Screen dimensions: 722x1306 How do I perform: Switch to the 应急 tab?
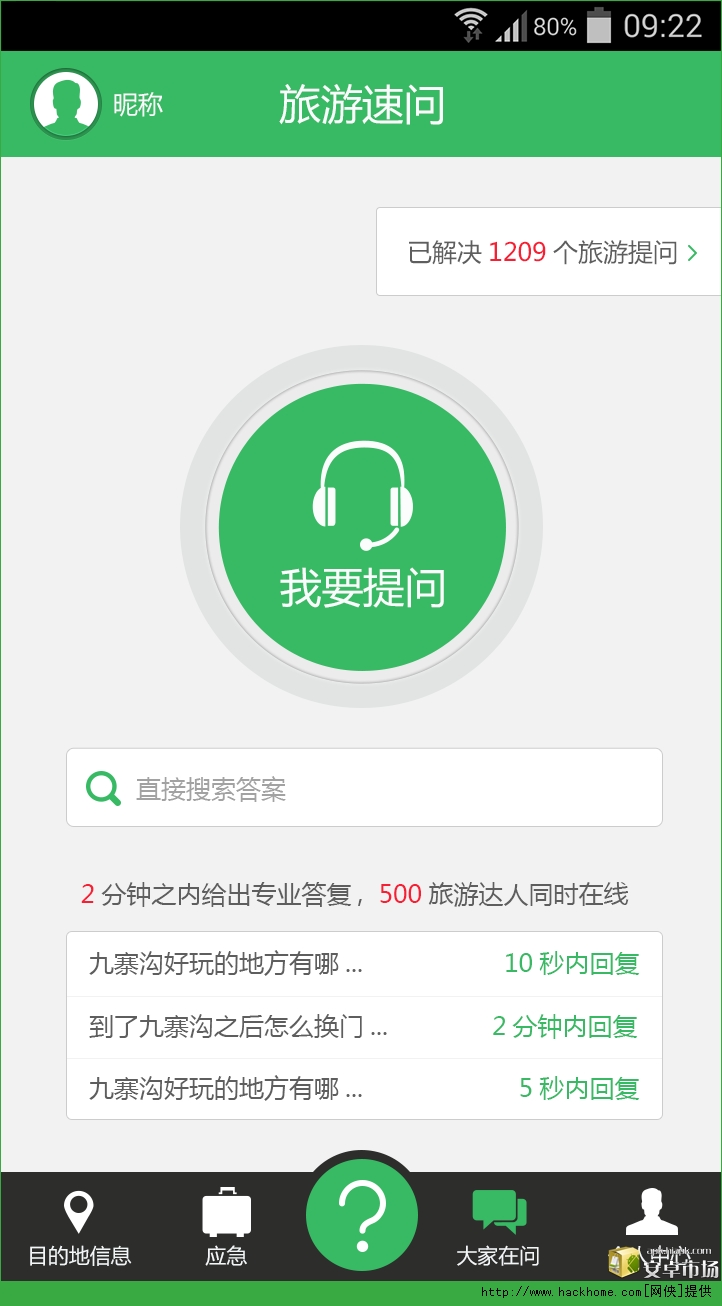tap(226, 1227)
